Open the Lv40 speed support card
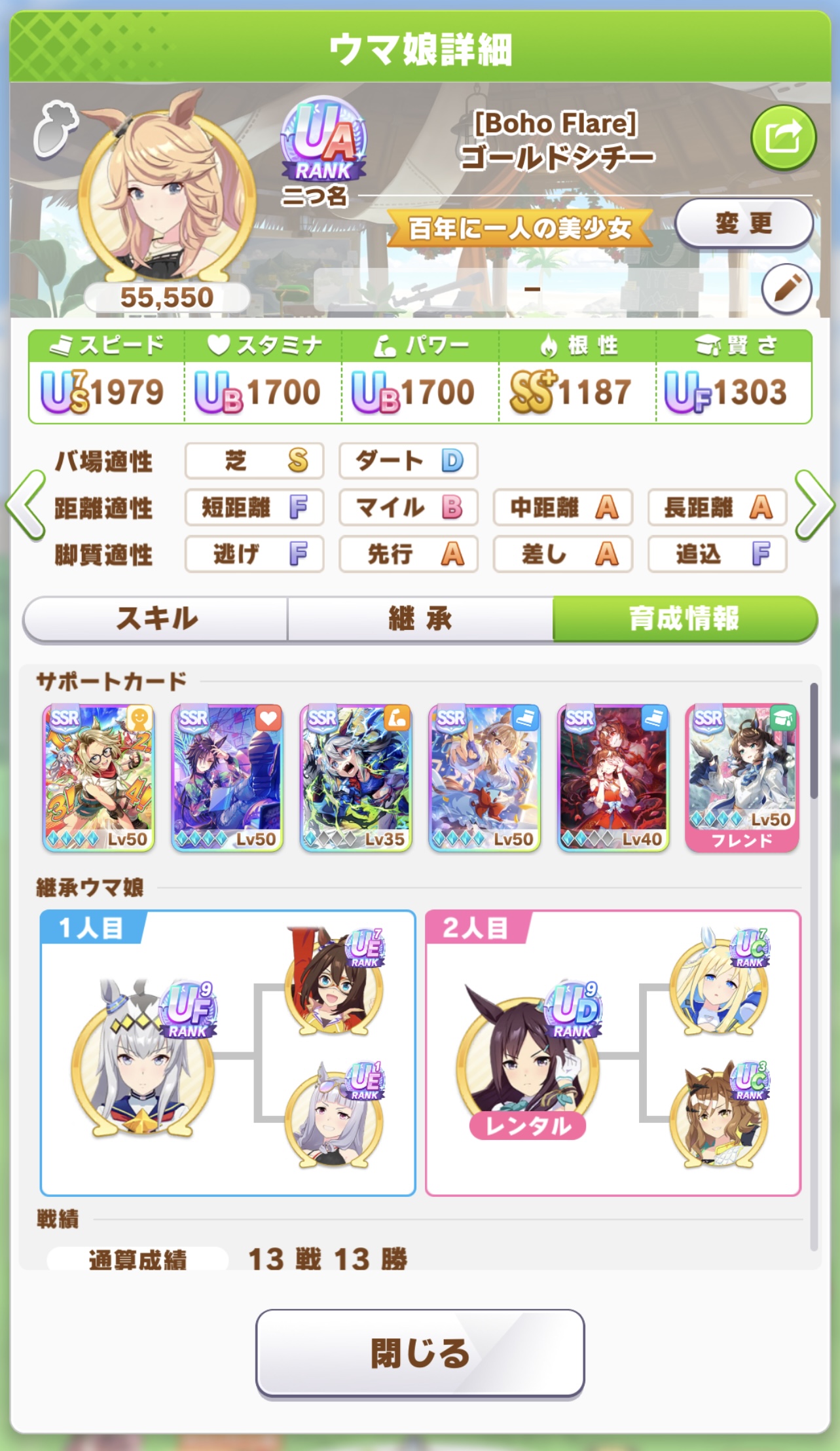840x1451 pixels. (x=613, y=778)
